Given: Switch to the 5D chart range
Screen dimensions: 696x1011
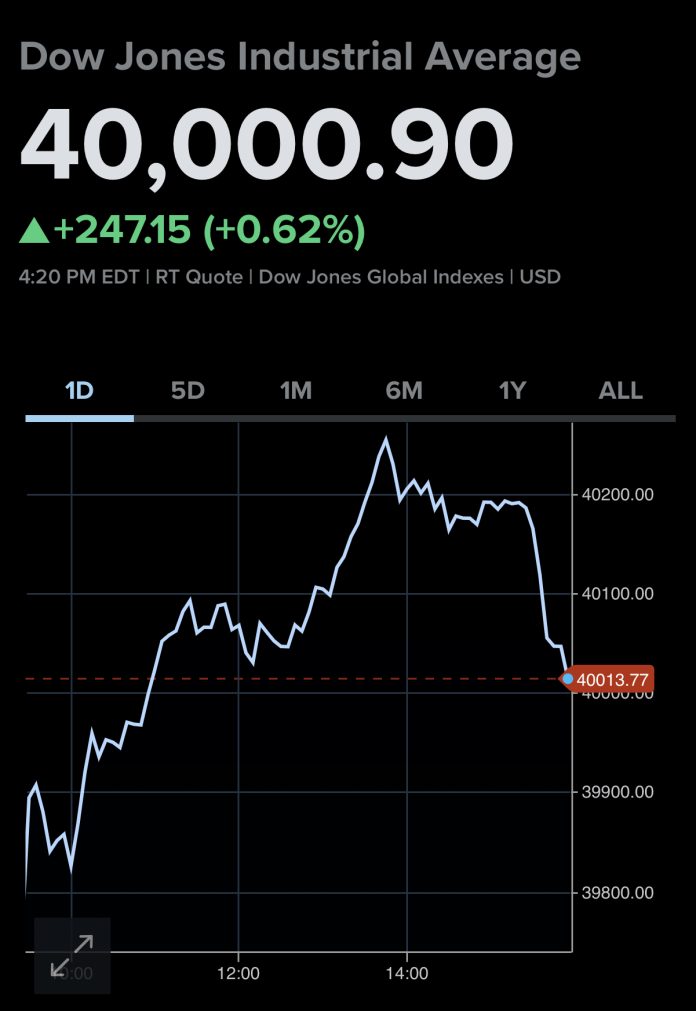Looking at the screenshot, I should [x=187, y=390].
